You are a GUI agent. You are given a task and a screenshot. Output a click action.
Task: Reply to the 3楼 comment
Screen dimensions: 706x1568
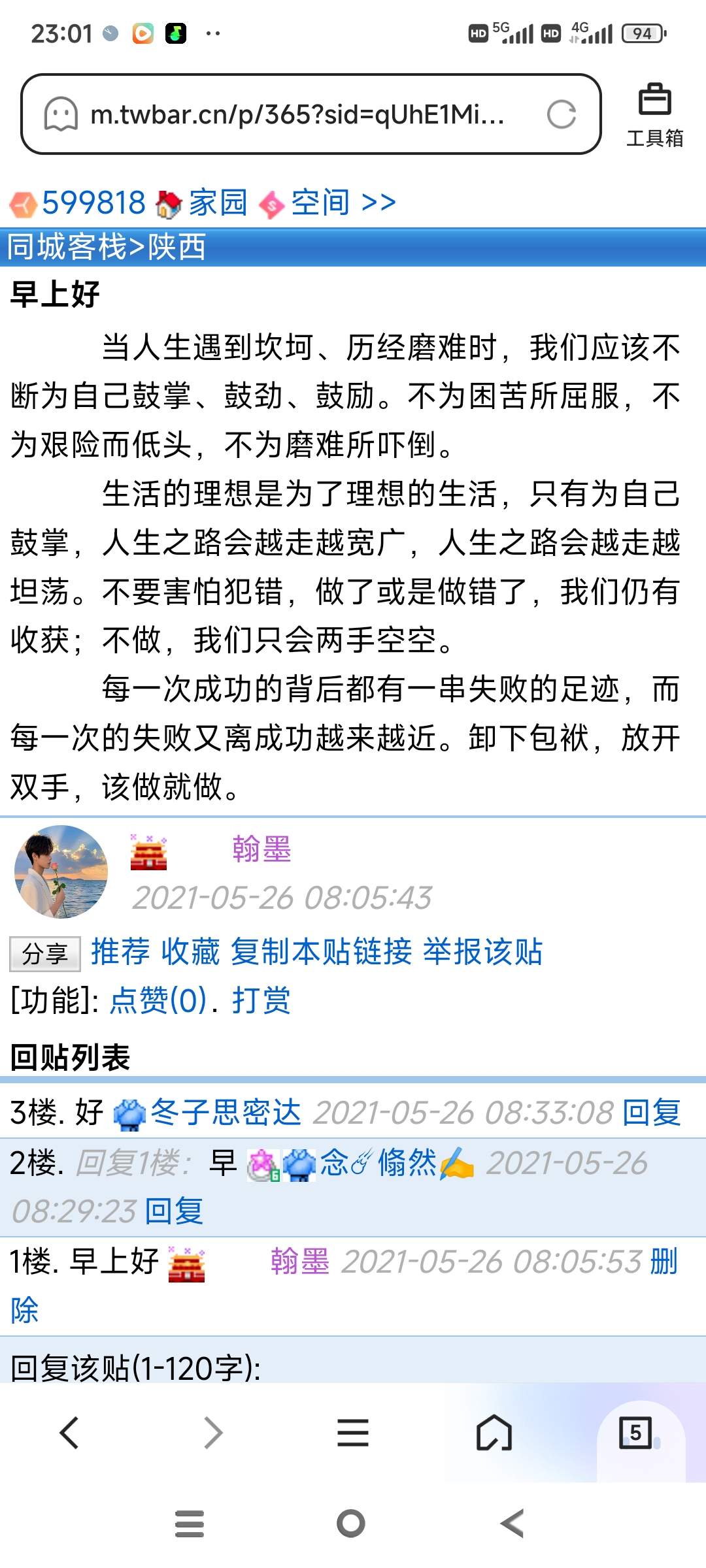651,1112
